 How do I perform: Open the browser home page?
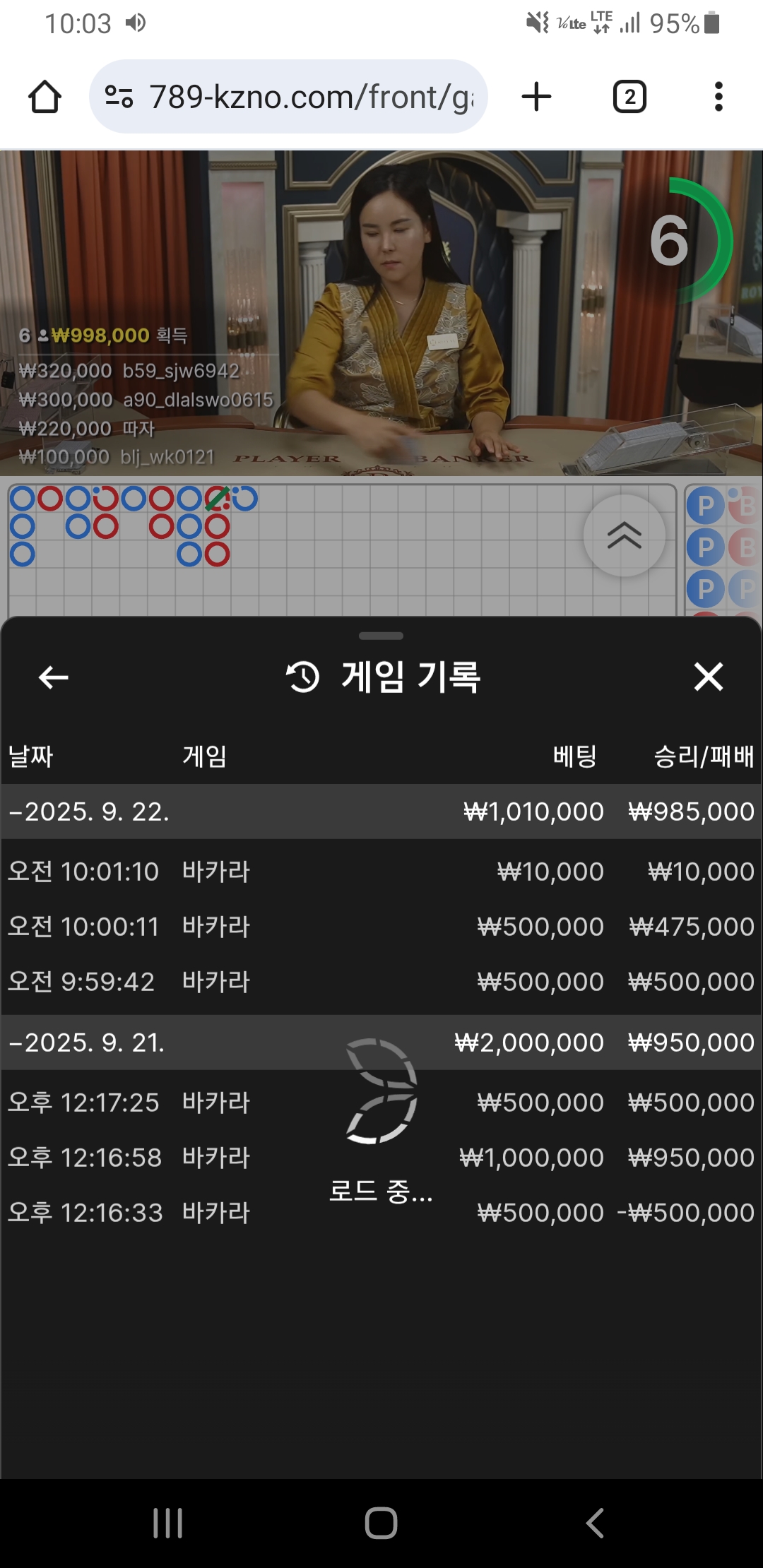click(x=45, y=97)
